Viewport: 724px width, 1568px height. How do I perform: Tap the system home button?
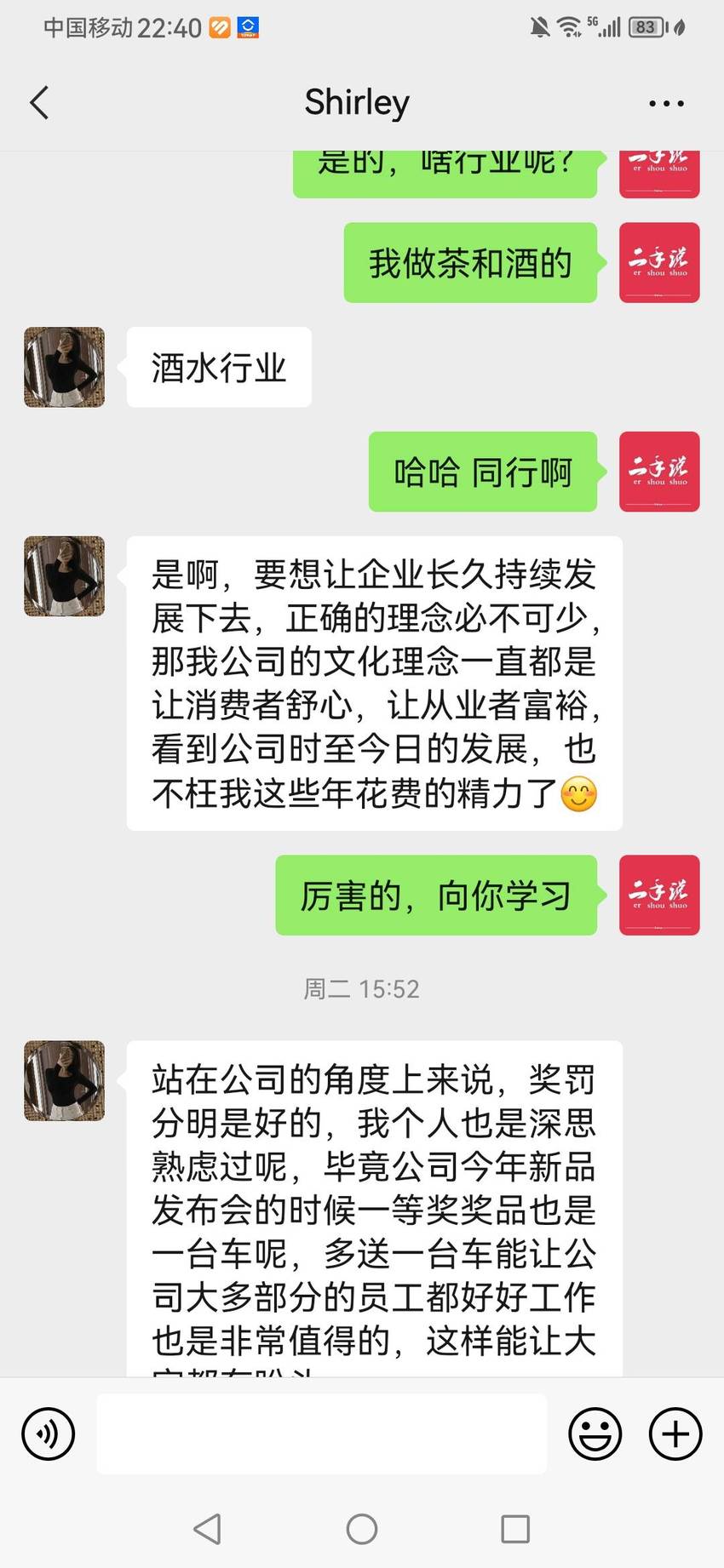(x=362, y=1529)
